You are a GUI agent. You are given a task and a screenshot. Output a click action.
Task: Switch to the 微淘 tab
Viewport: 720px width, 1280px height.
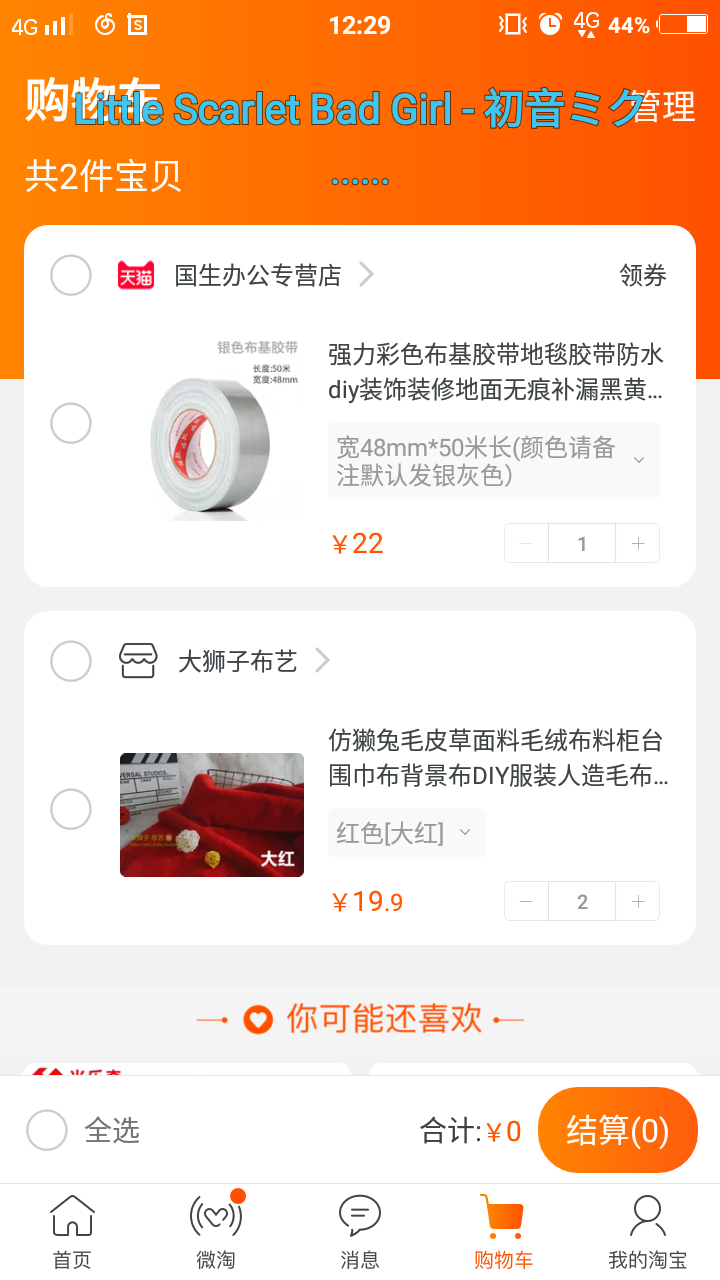click(x=216, y=1232)
